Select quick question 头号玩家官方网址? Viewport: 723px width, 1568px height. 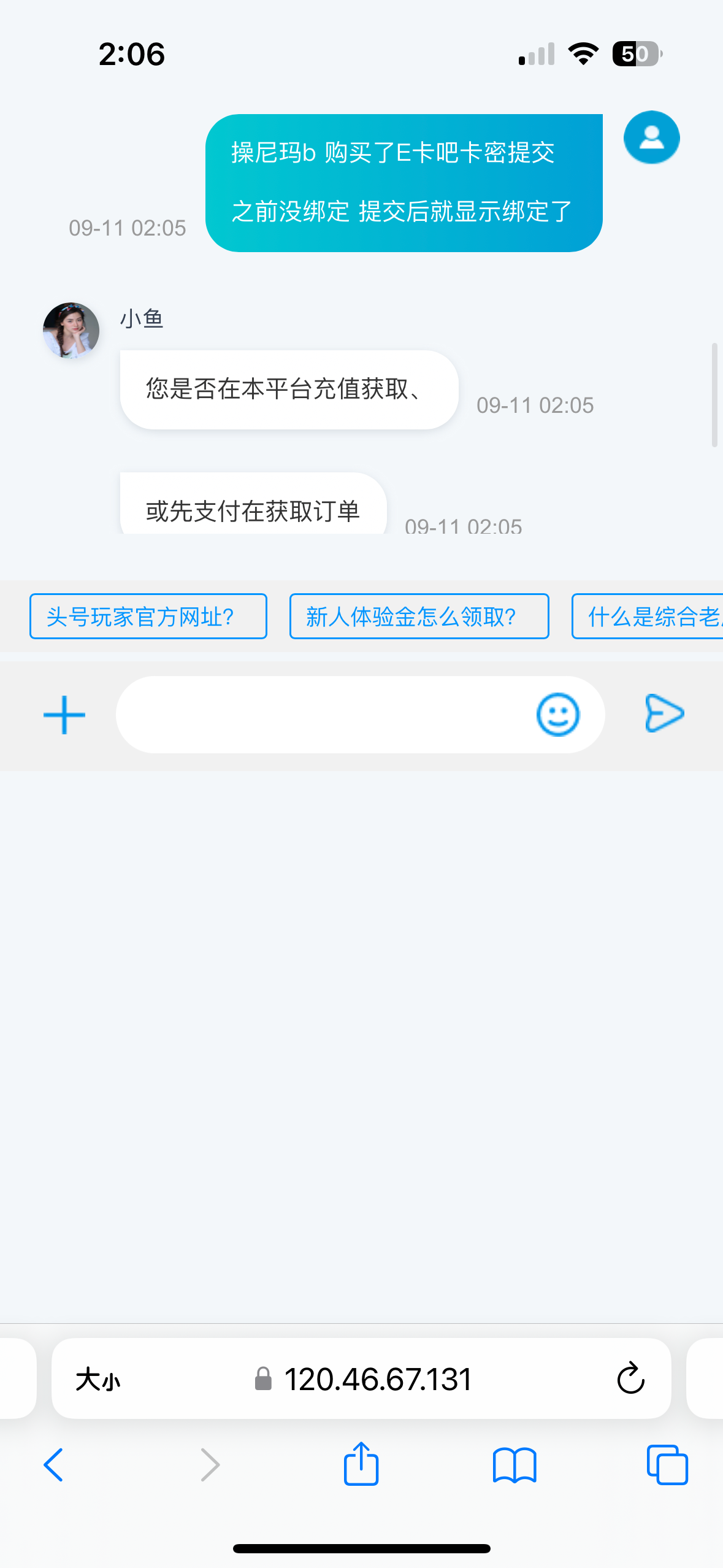tap(148, 617)
